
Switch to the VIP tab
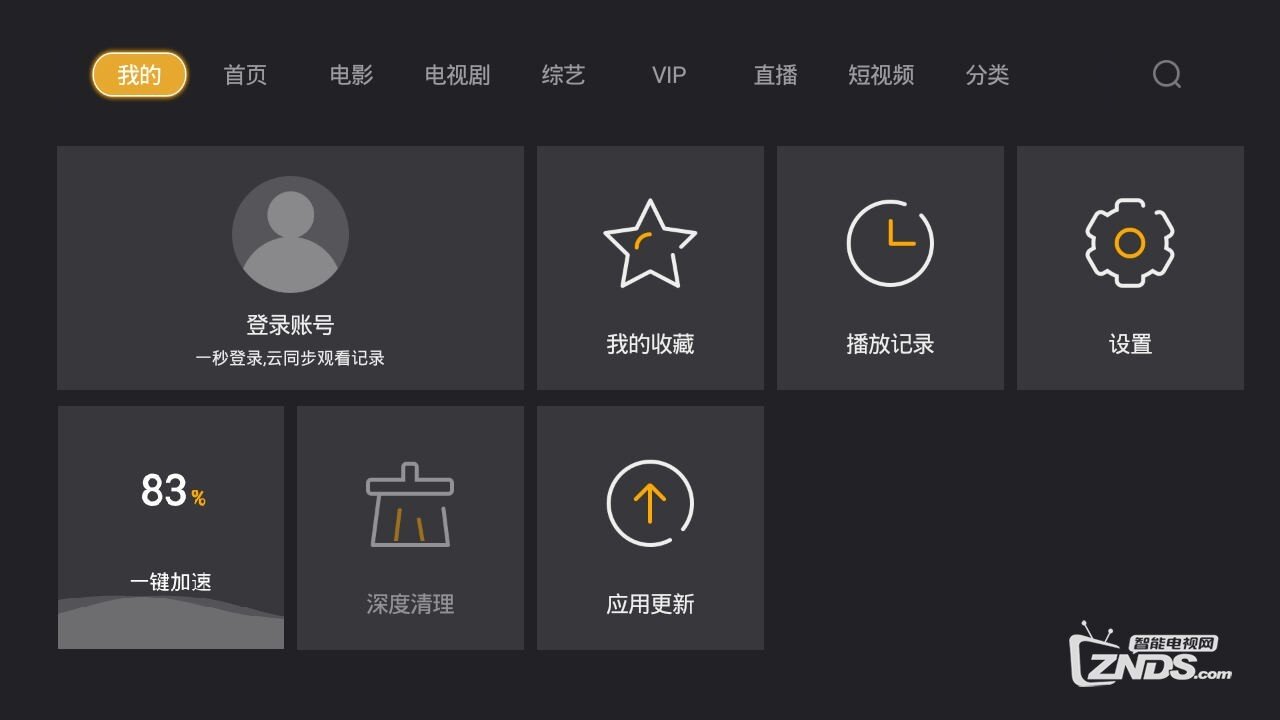coord(669,75)
